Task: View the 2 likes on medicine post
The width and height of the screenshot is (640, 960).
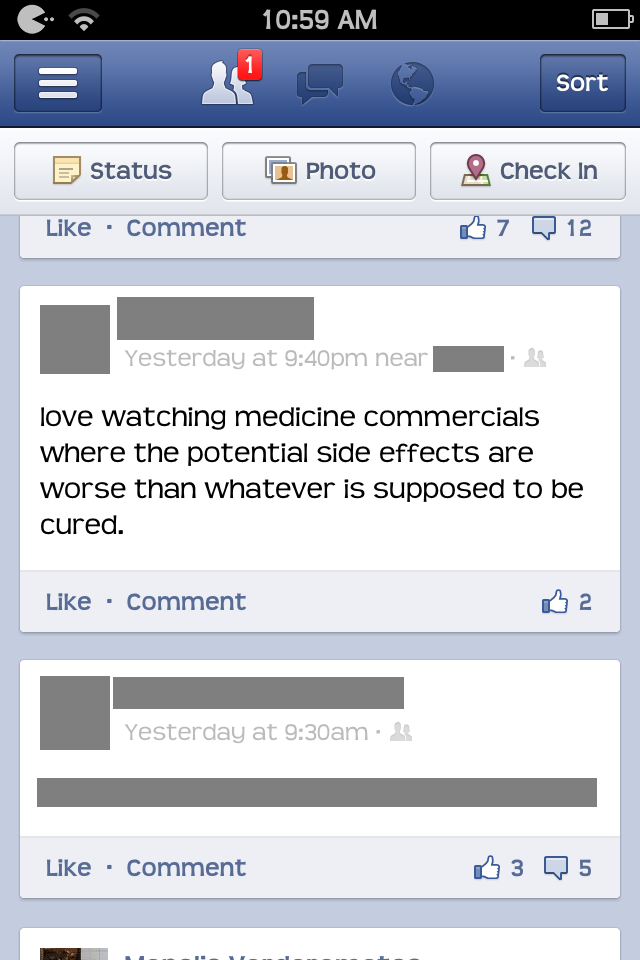Action: [567, 602]
